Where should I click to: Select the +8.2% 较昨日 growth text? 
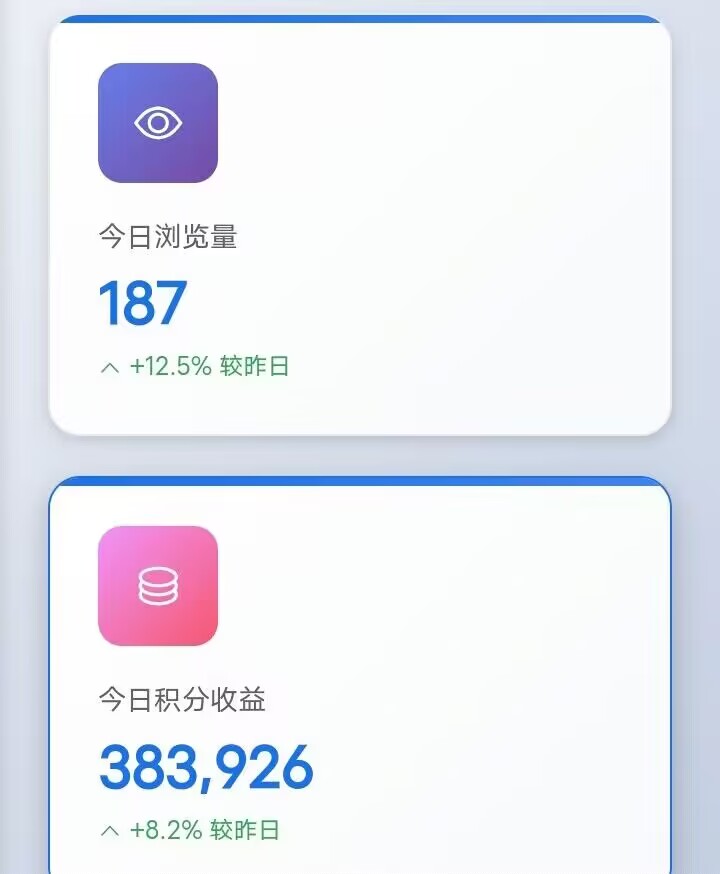(190, 829)
